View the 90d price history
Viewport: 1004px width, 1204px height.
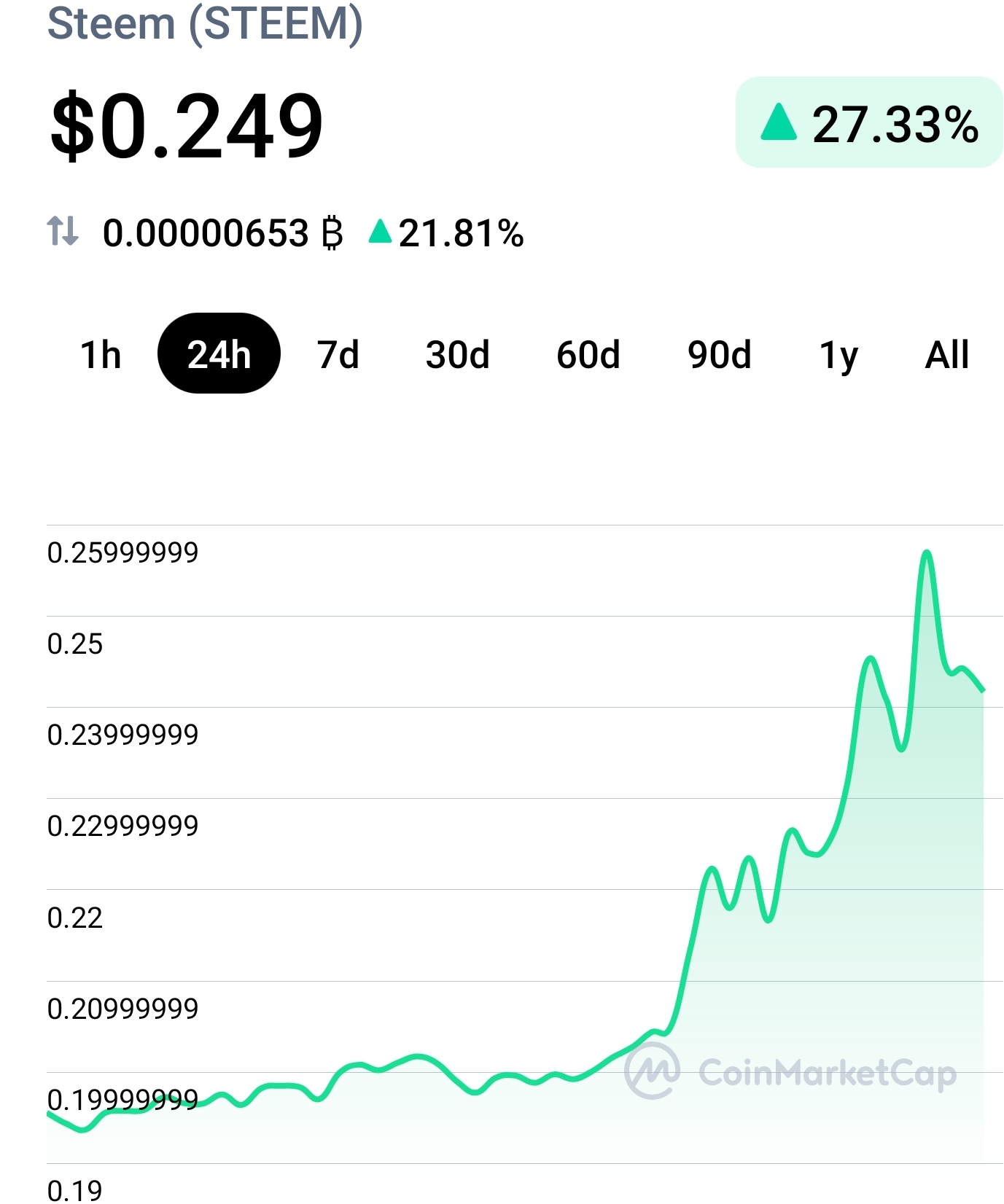pos(720,355)
